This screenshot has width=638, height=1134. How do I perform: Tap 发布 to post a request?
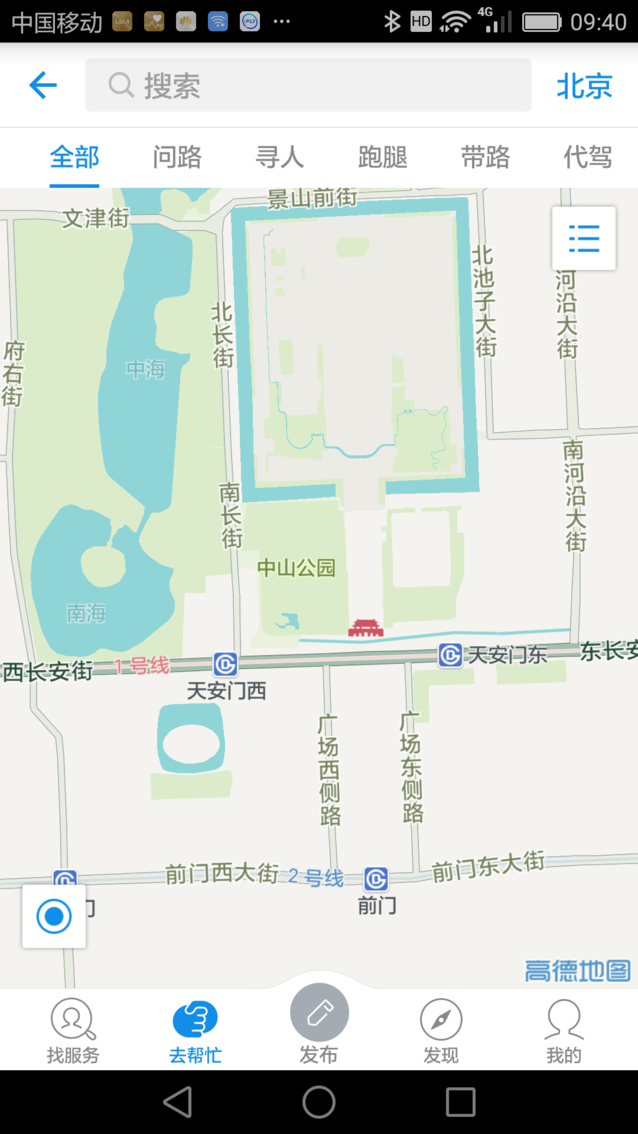pyautogui.click(x=319, y=1023)
